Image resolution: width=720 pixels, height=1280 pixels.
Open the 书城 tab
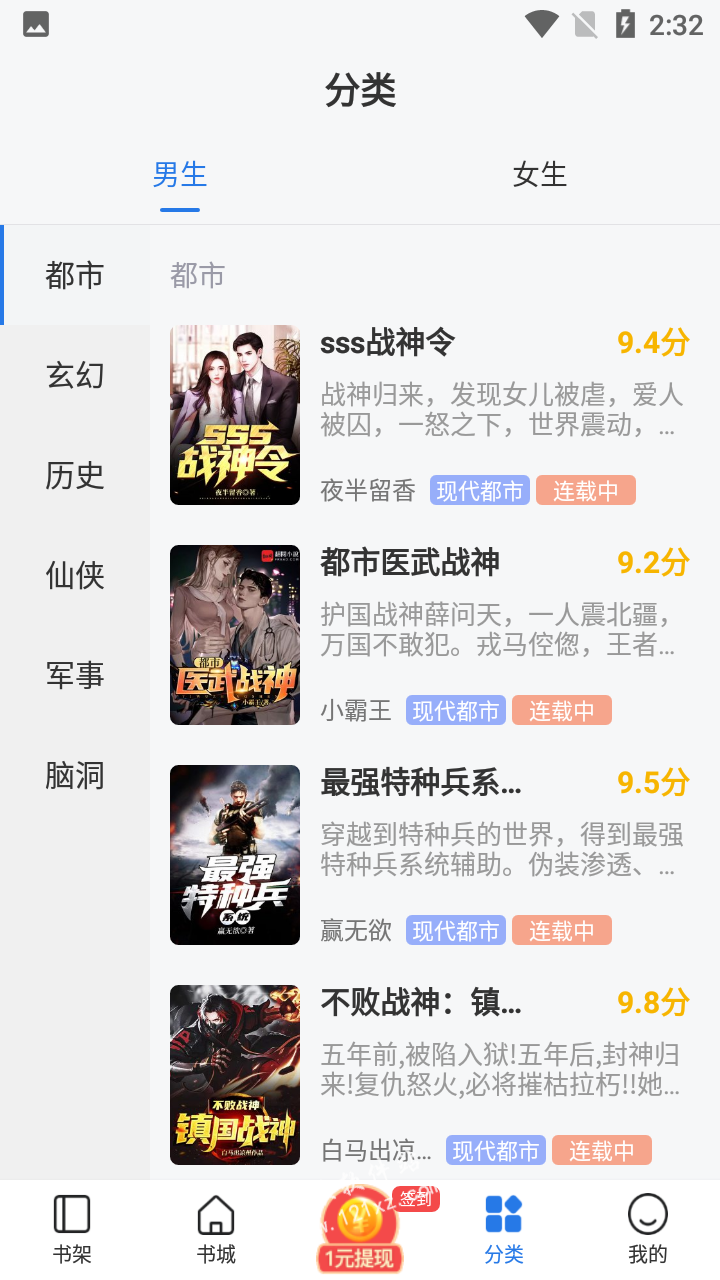click(x=216, y=1230)
